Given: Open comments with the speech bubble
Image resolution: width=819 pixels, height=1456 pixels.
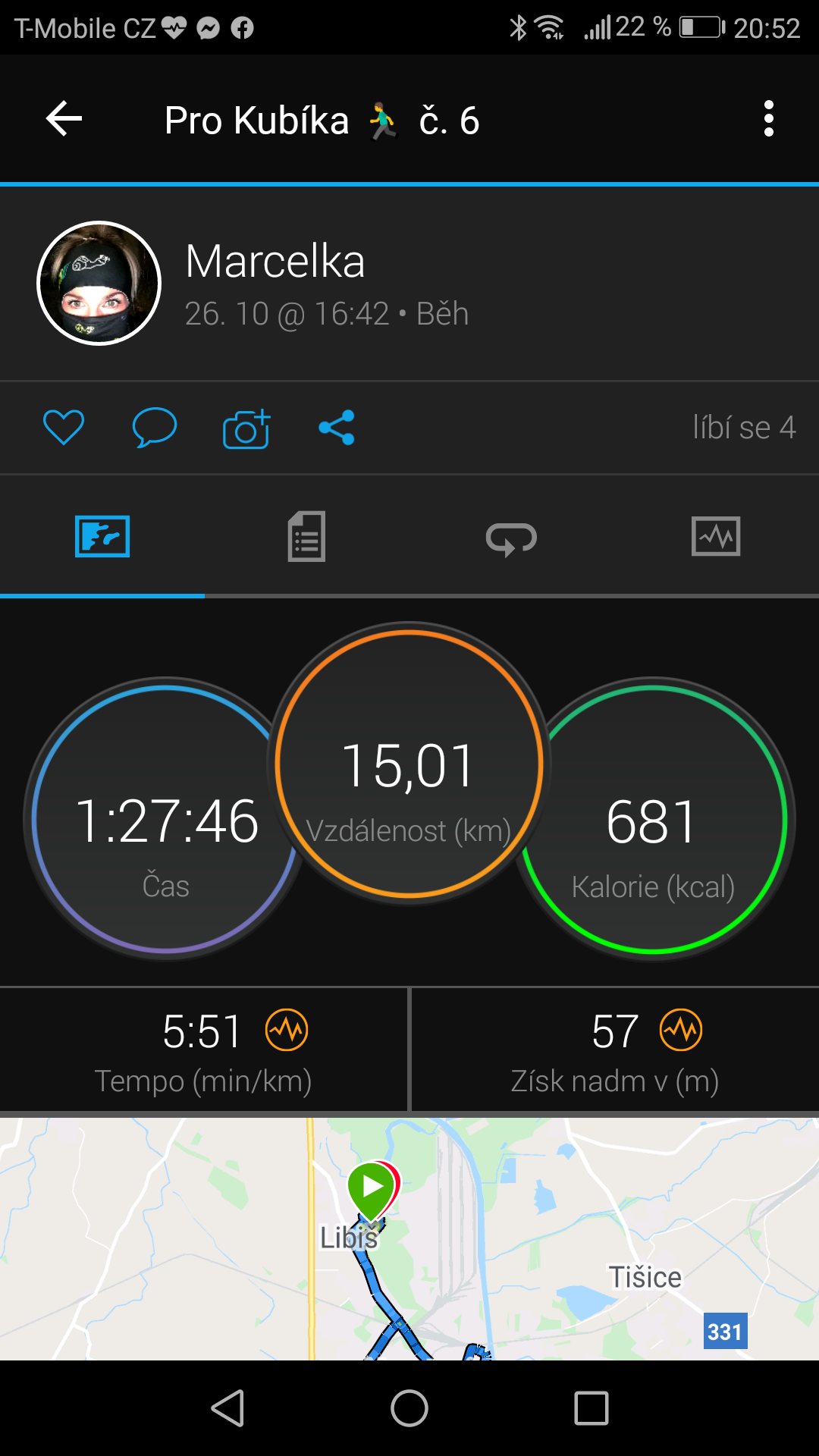Looking at the screenshot, I should (x=155, y=428).
